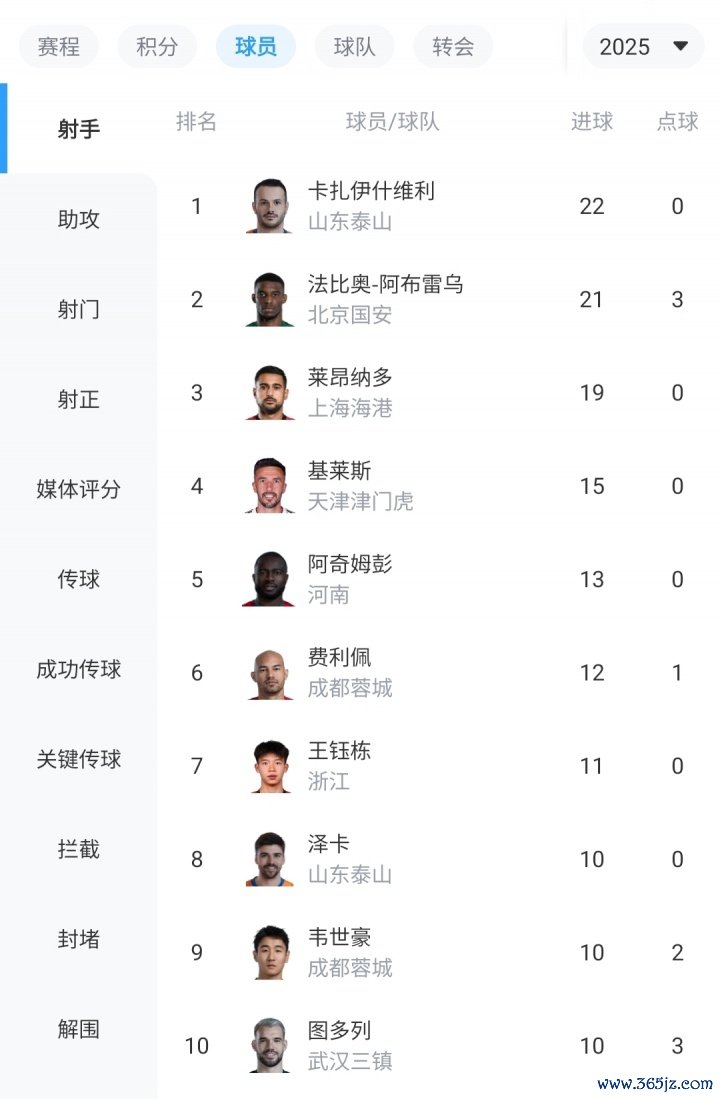This screenshot has height=1099, width=720.
Task: Select 射正 in the side menu
Action: click(x=79, y=399)
